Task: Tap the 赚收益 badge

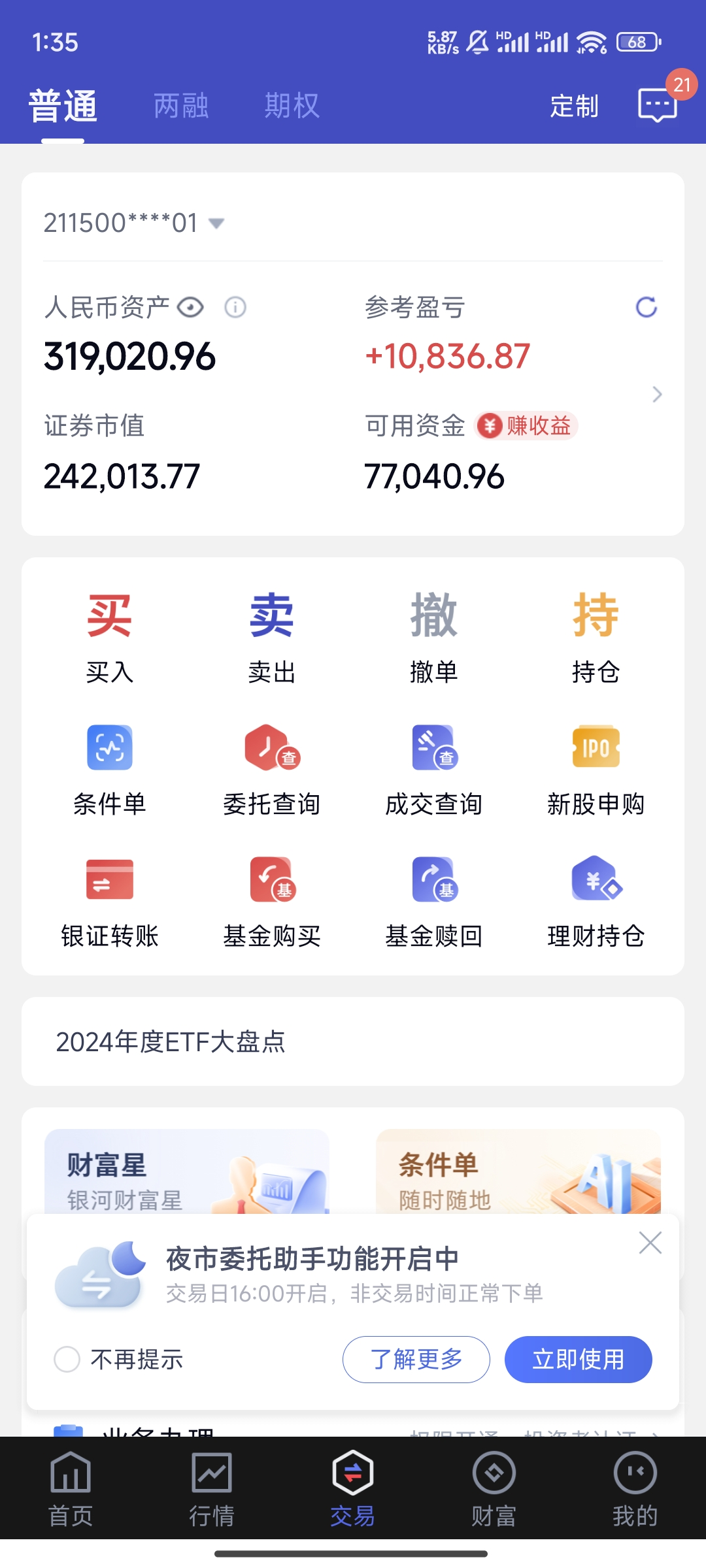Action: click(x=526, y=426)
